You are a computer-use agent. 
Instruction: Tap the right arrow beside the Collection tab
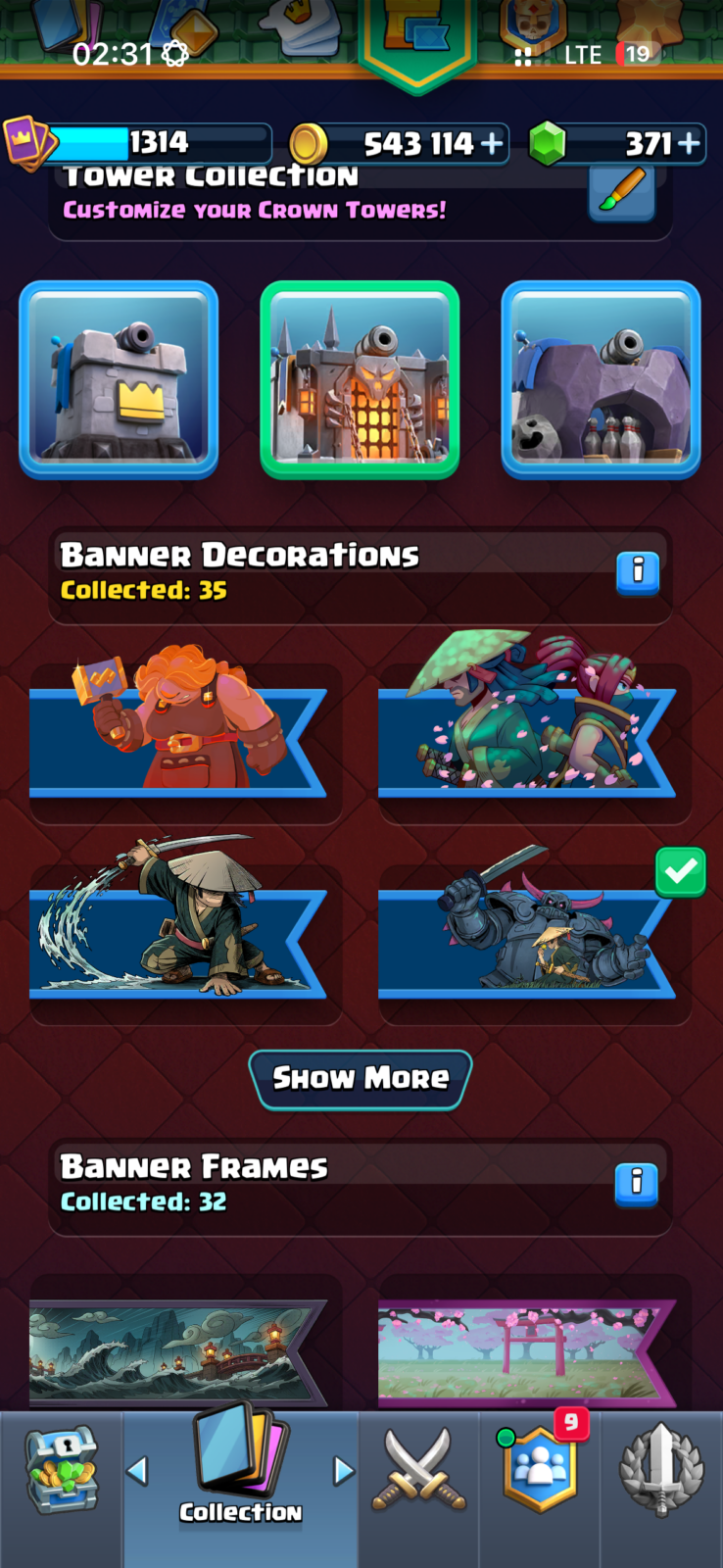pyautogui.click(x=343, y=1470)
